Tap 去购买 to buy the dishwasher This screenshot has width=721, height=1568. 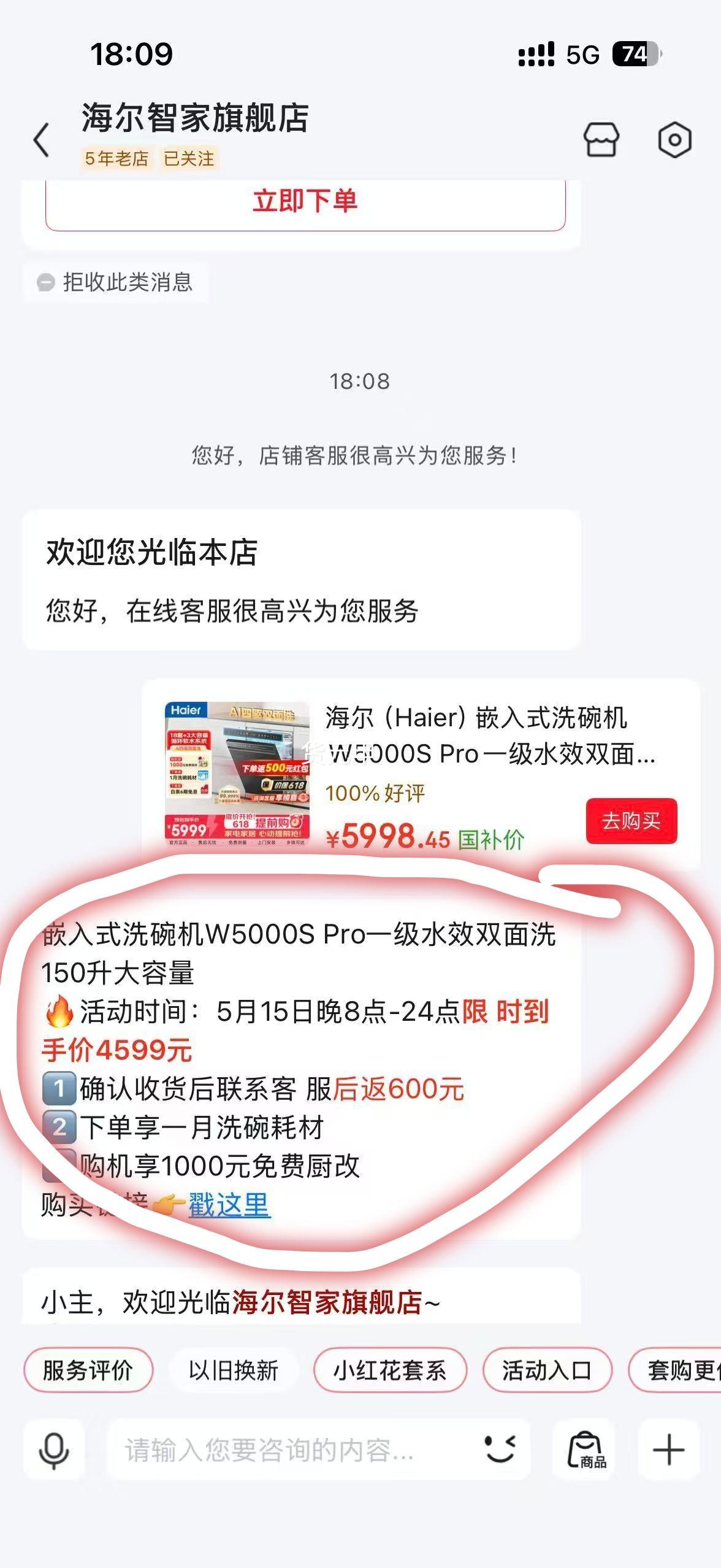631,820
